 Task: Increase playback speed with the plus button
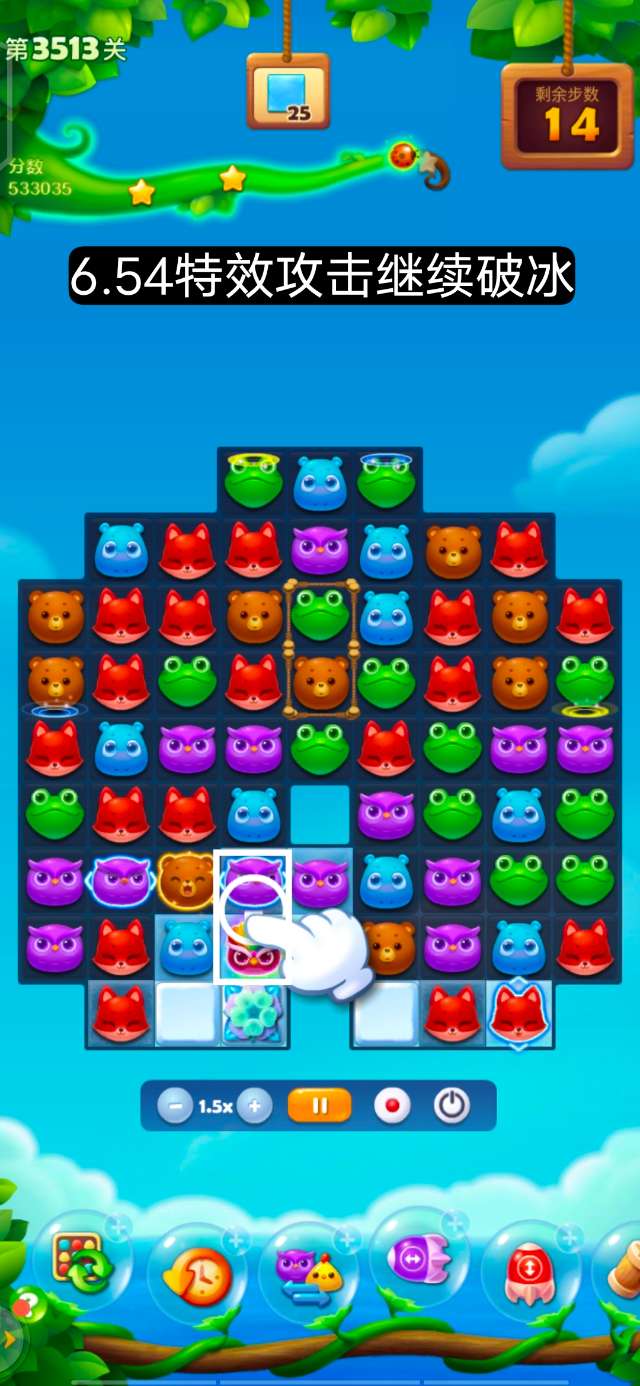pyautogui.click(x=255, y=1106)
